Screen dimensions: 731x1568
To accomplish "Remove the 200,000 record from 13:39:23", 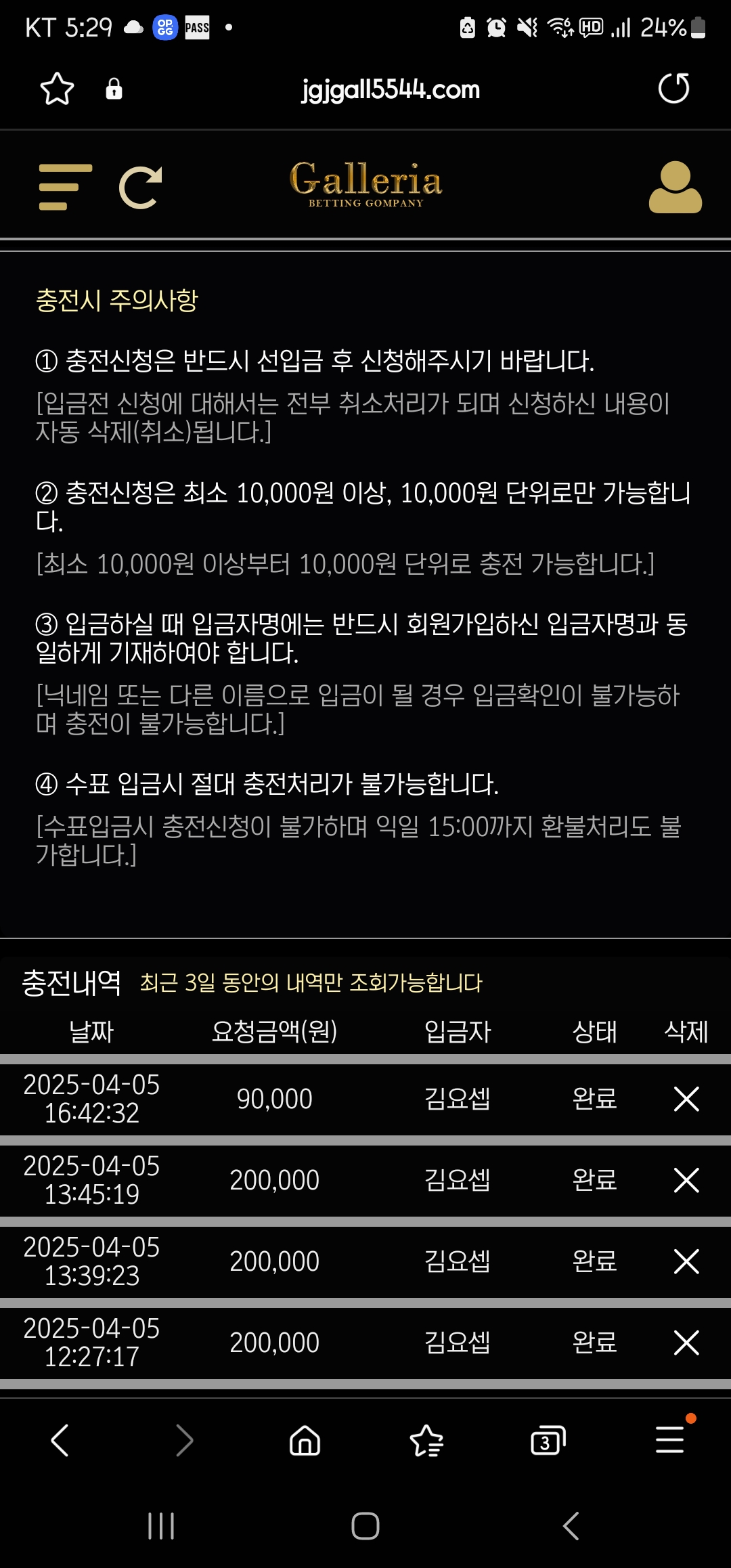I will [x=686, y=1261].
